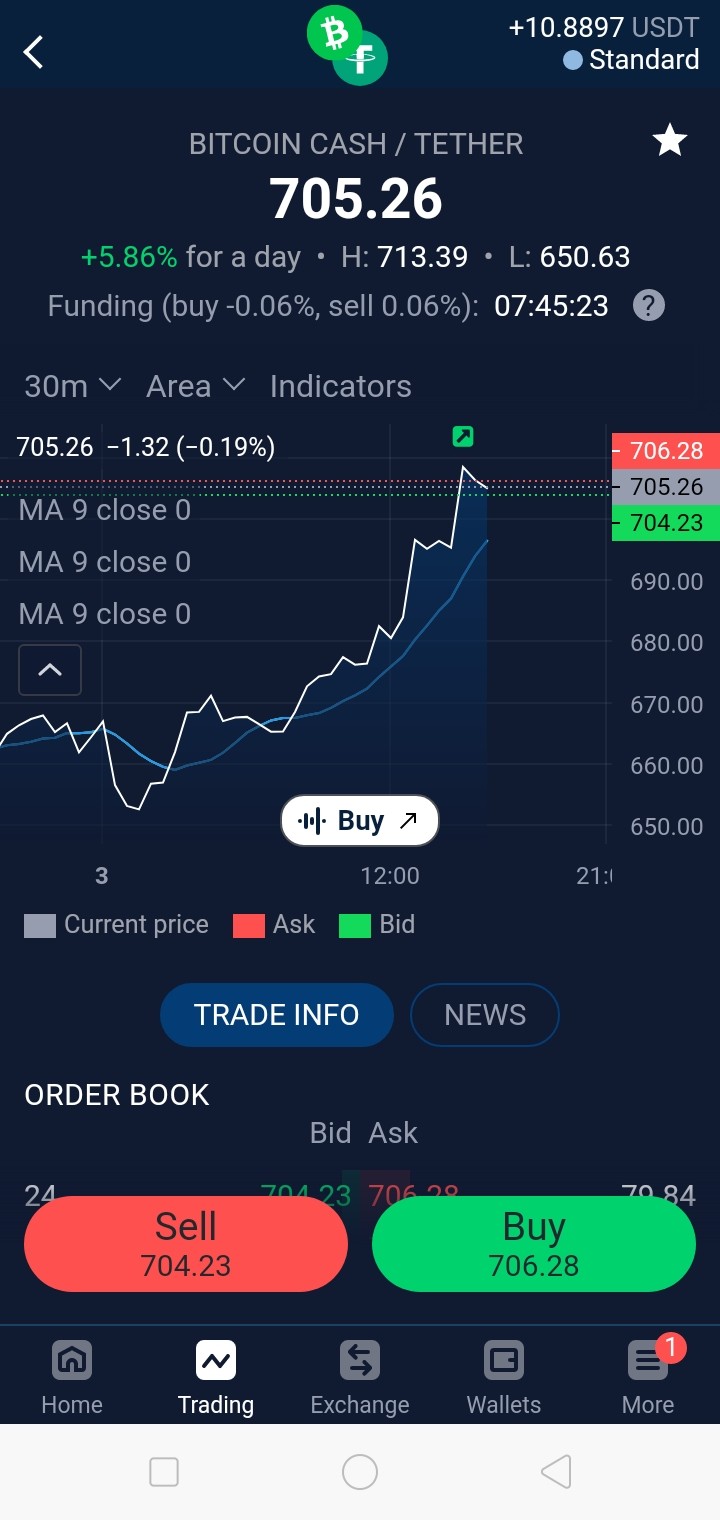The image size is (720, 1520).
Task: Go to the Home tab
Action: [x=72, y=1378]
